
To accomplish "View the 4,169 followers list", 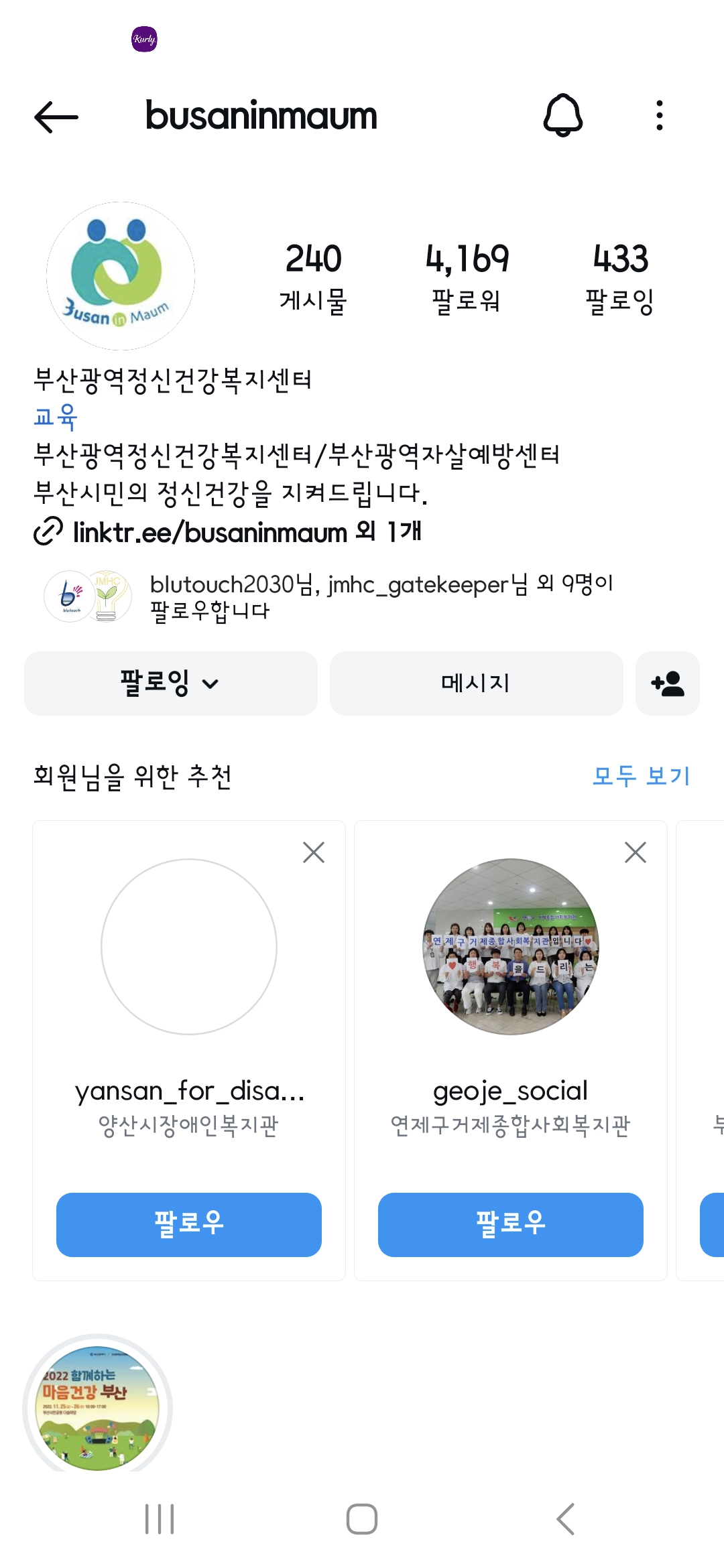I will pos(467,277).
